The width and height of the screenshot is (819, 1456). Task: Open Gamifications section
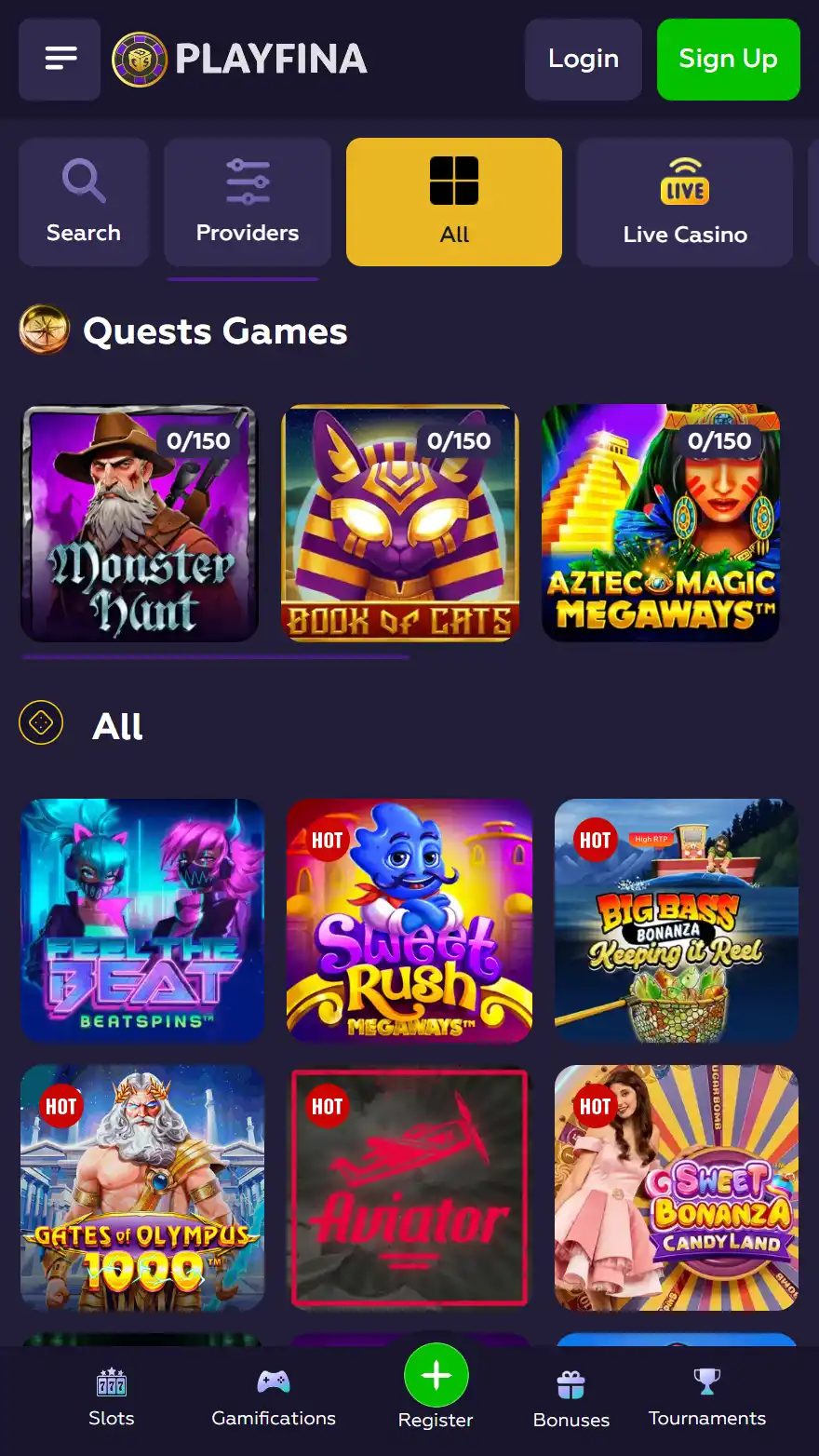click(274, 1396)
